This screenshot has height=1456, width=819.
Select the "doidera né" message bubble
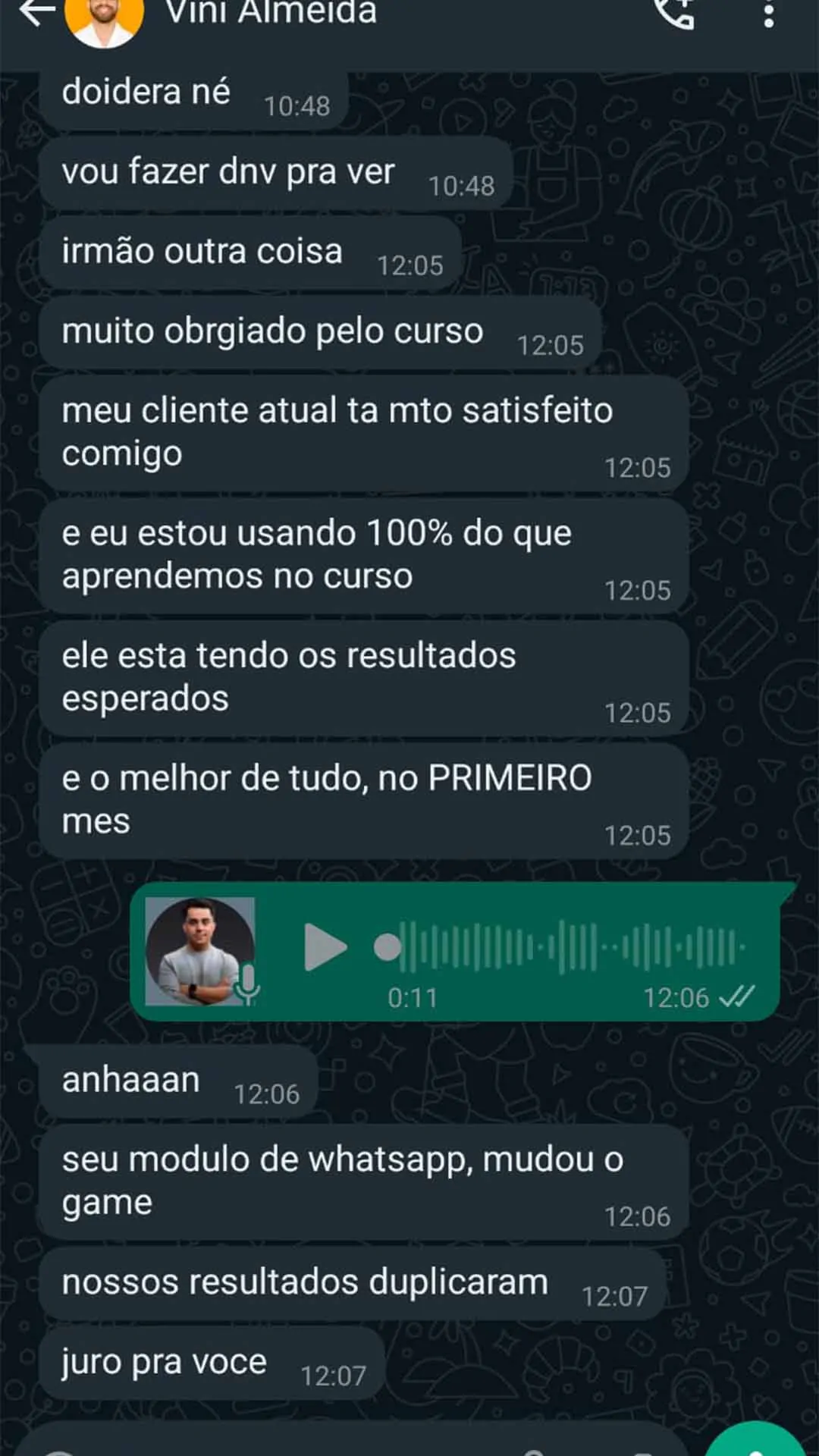(x=148, y=91)
